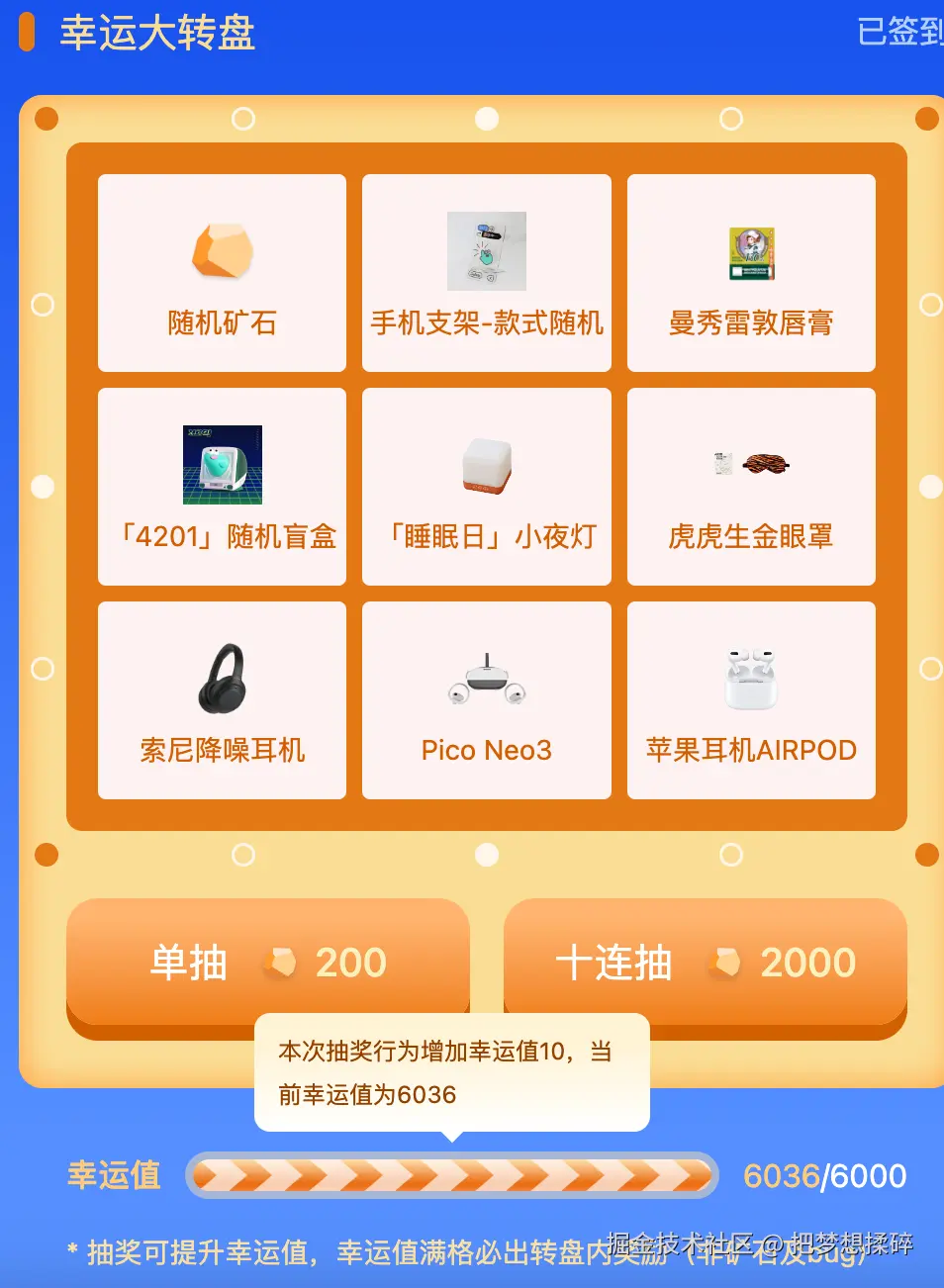Open the 幸运大转盘 title heading
Image resolution: width=944 pixels, height=1288 pixels.
pyautogui.click(x=157, y=33)
